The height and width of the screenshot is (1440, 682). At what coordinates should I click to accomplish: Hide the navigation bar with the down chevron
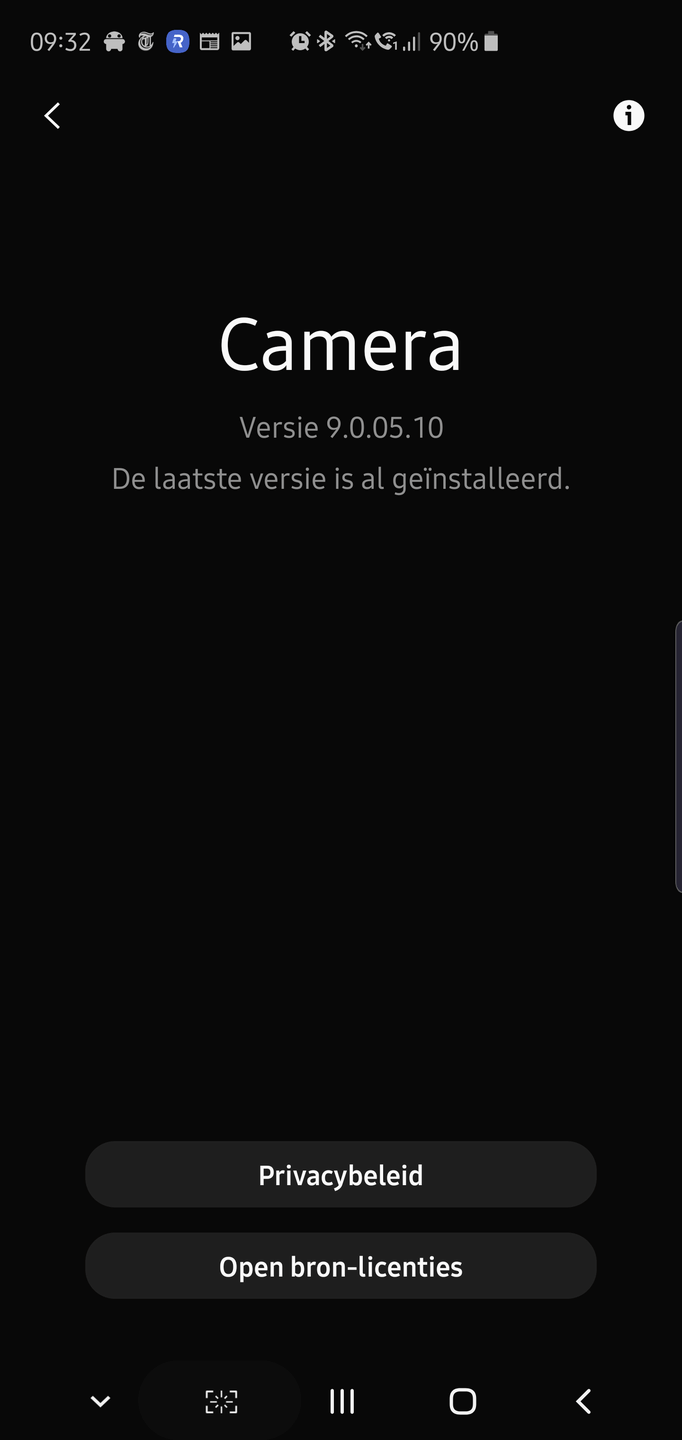coord(100,1401)
